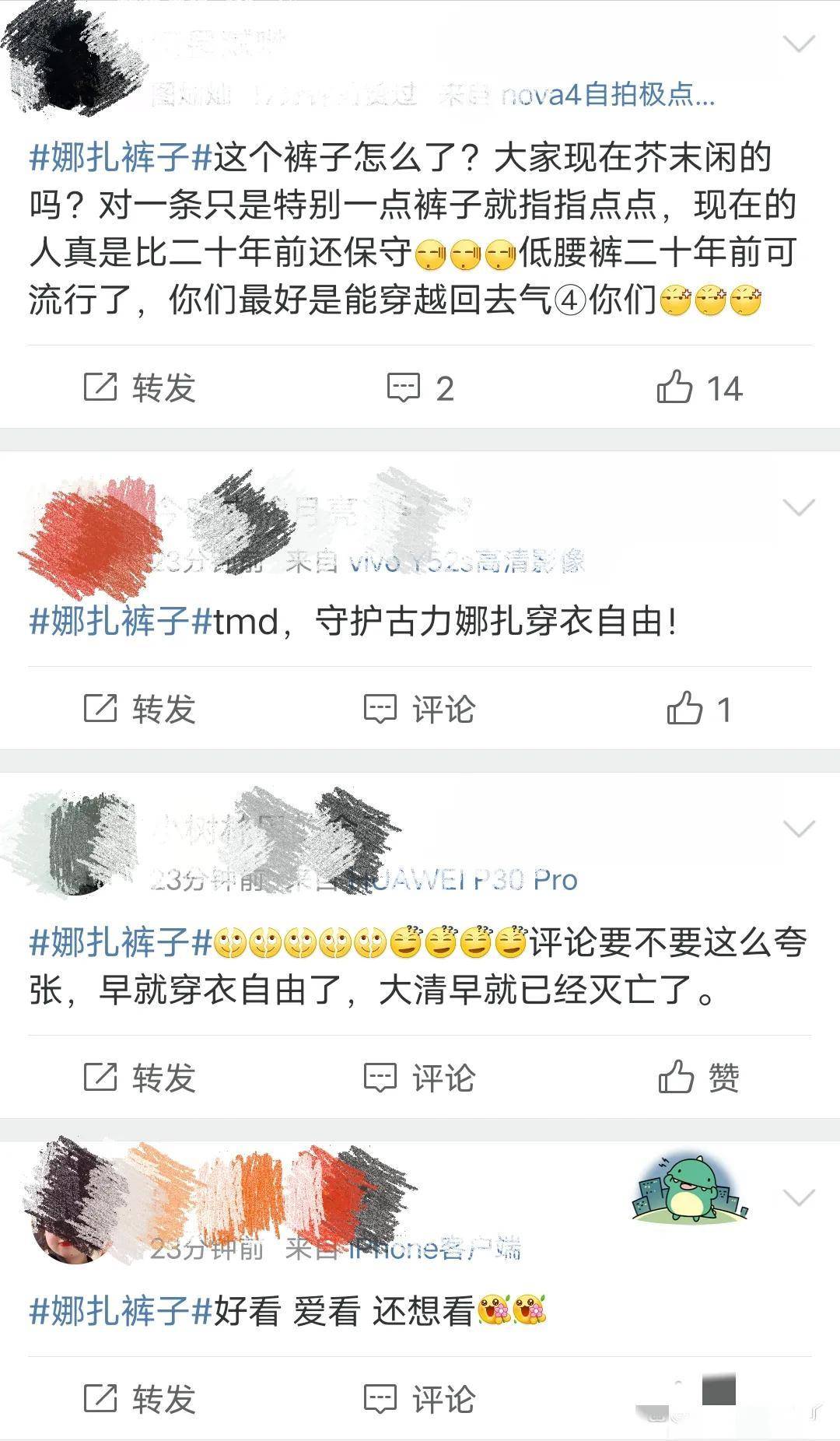Viewport: 840px width, 1441px height.
Task: Open the 2 comments on the 低腰裤 post
Action: (x=421, y=387)
